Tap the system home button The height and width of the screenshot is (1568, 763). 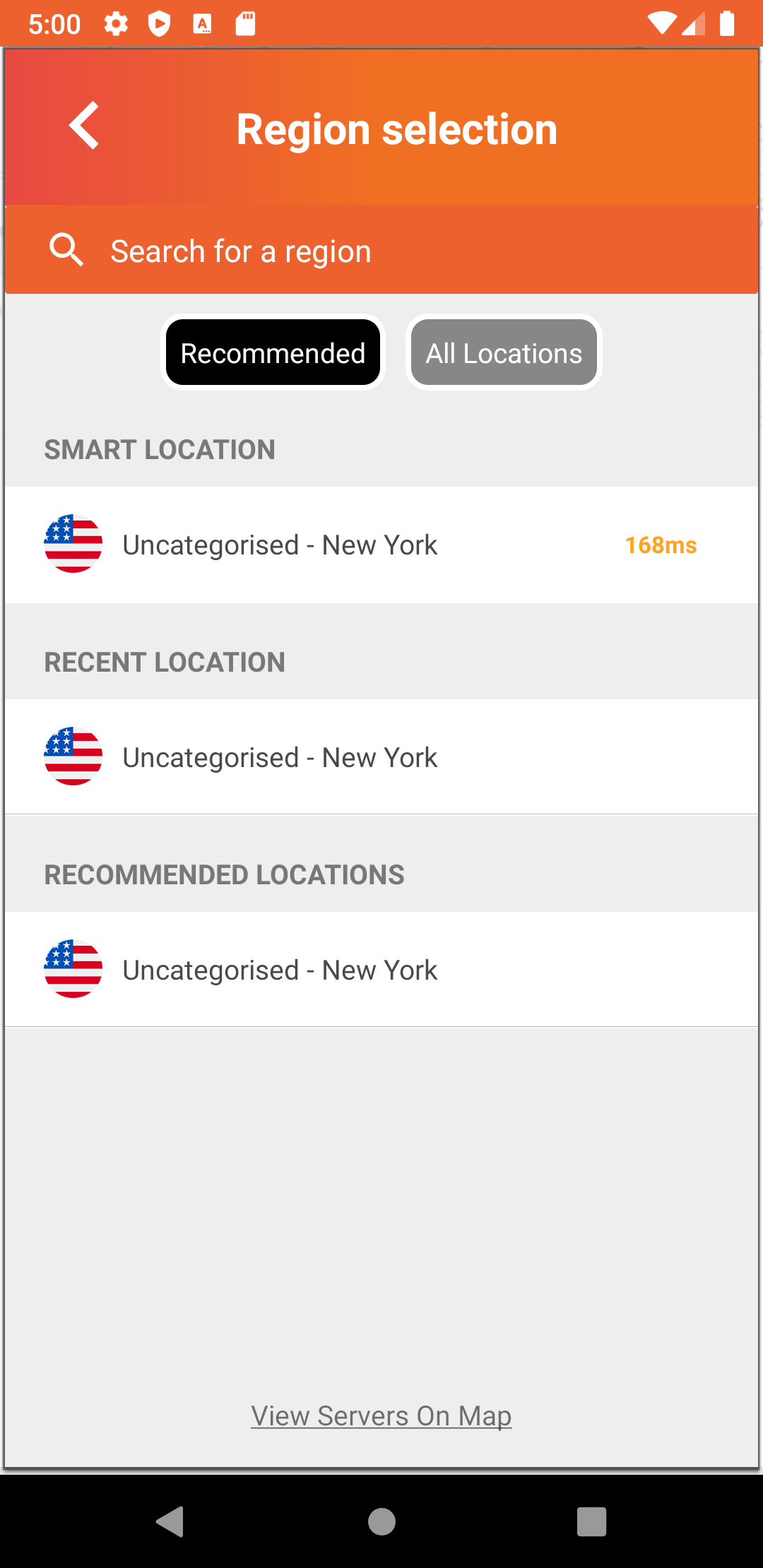coord(381,1521)
